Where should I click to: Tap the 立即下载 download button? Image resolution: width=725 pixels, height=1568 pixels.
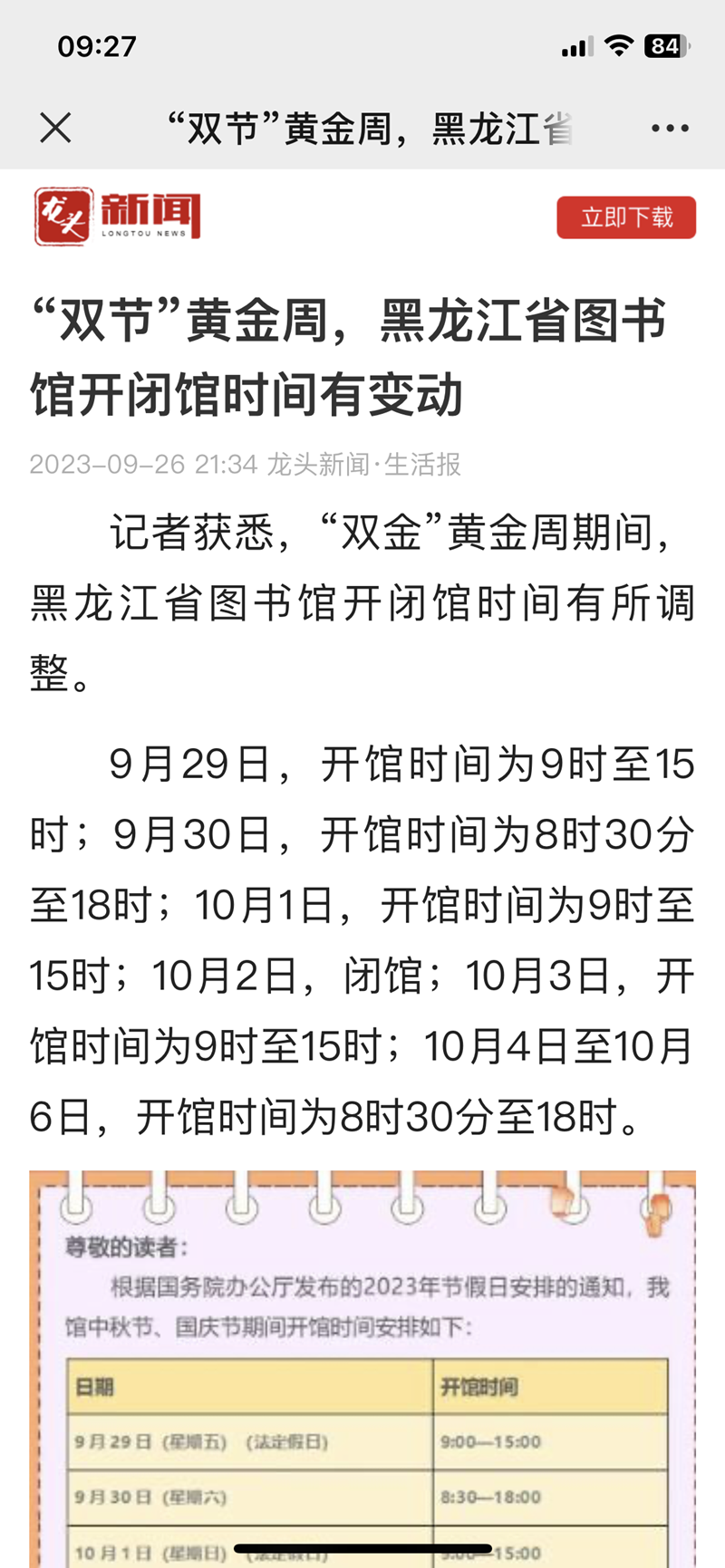point(626,217)
